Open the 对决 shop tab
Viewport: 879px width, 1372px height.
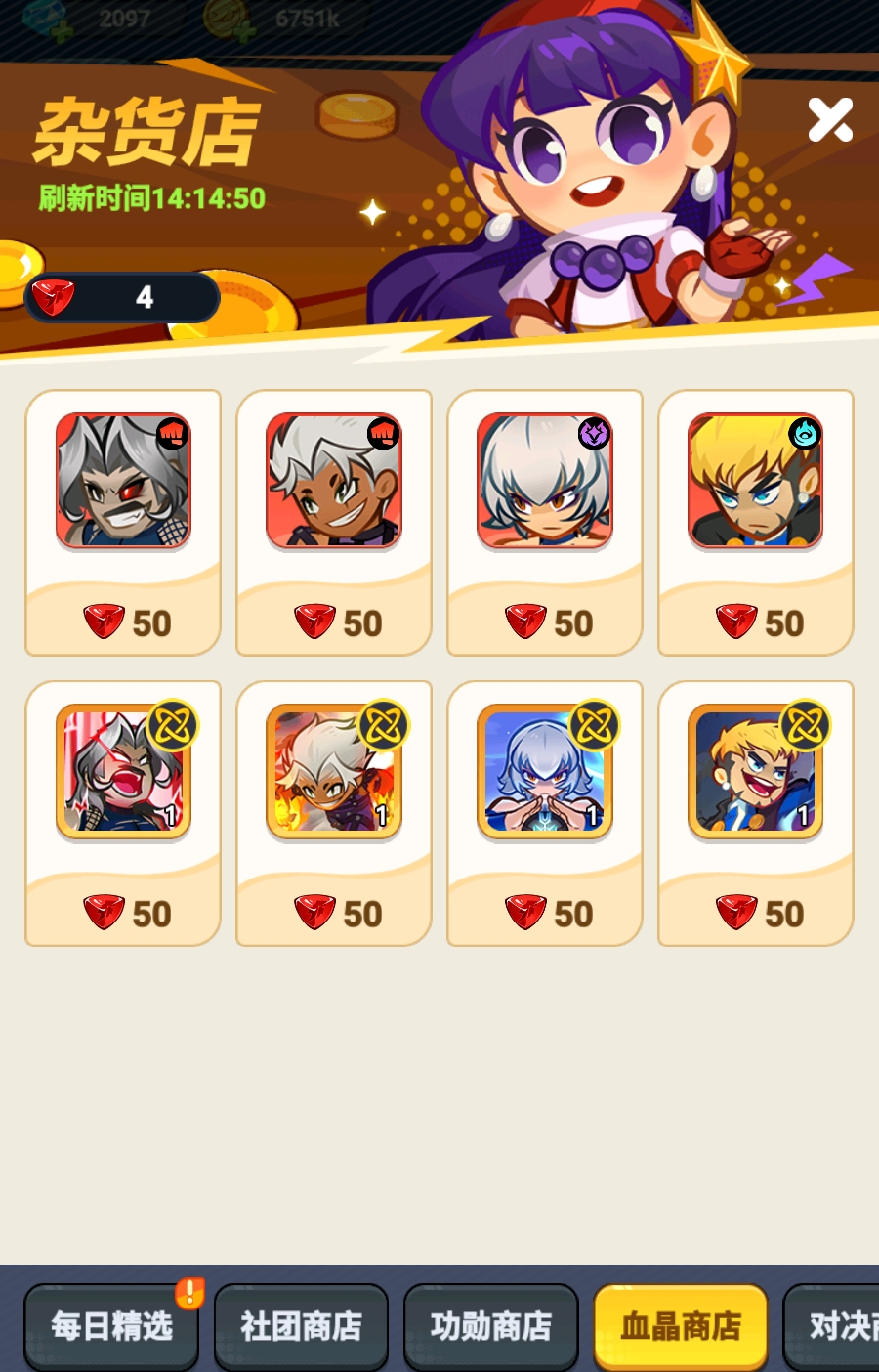click(835, 1325)
